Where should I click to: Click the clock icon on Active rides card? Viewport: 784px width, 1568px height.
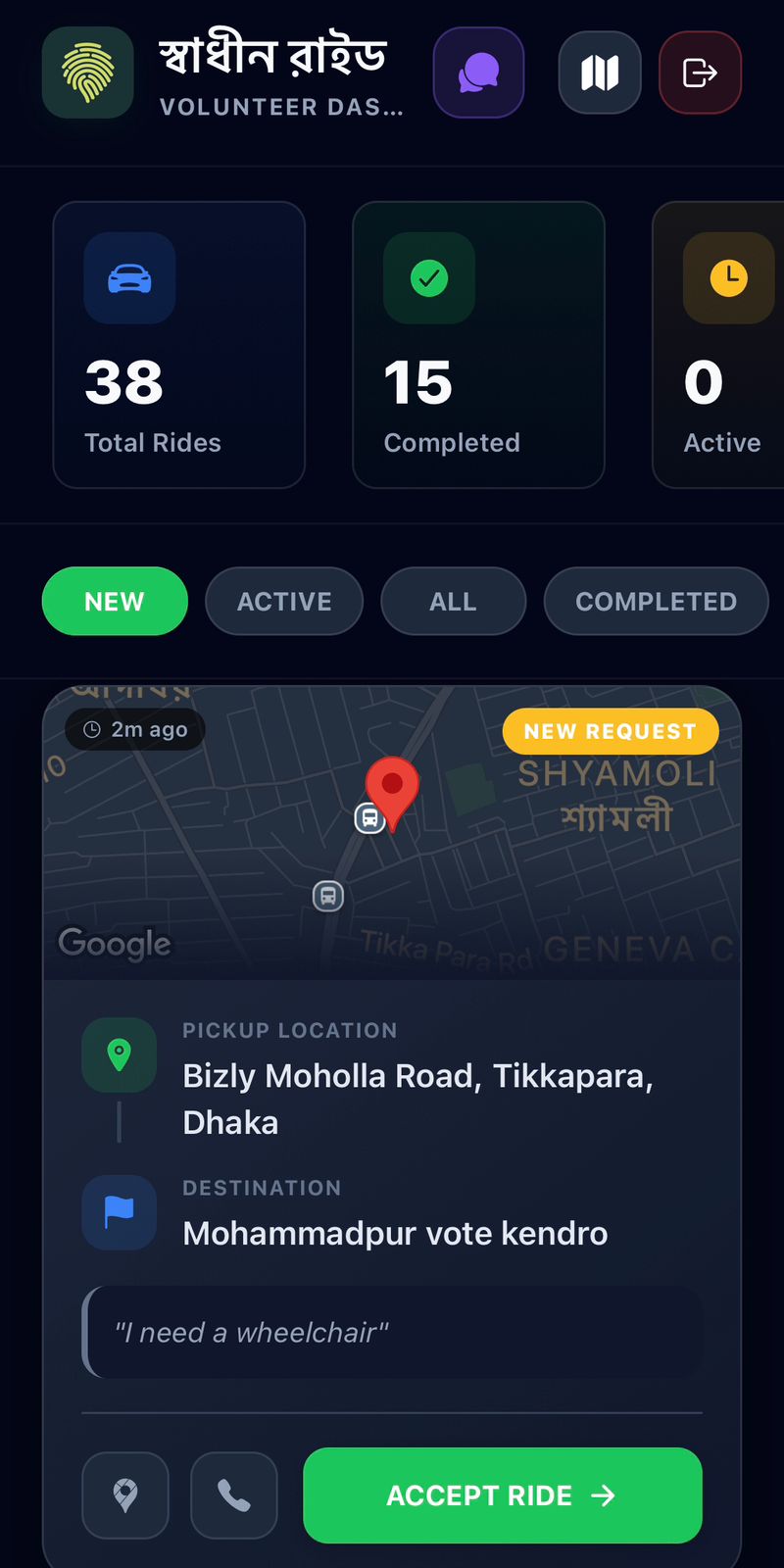pos(729,276)
